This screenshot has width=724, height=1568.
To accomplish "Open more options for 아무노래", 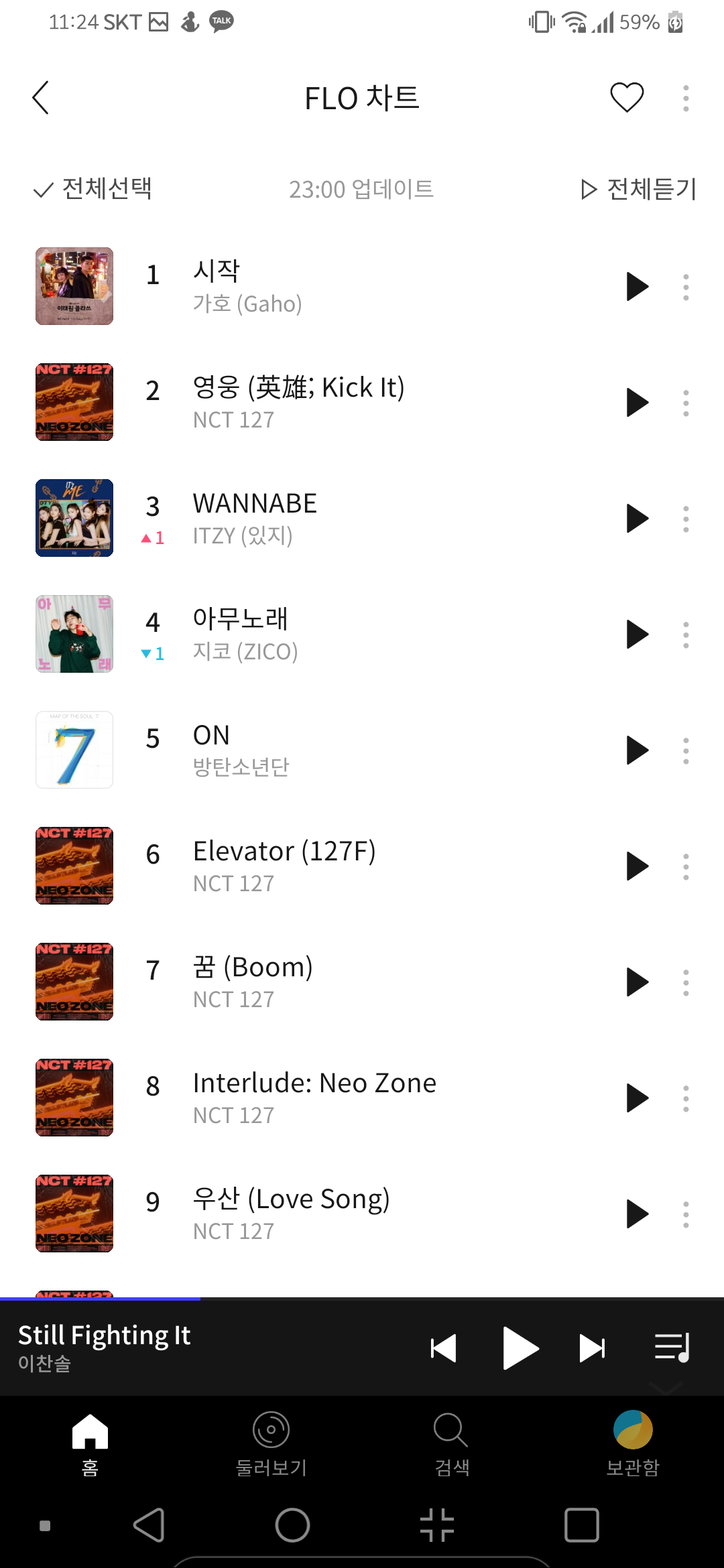I will 685,635.
